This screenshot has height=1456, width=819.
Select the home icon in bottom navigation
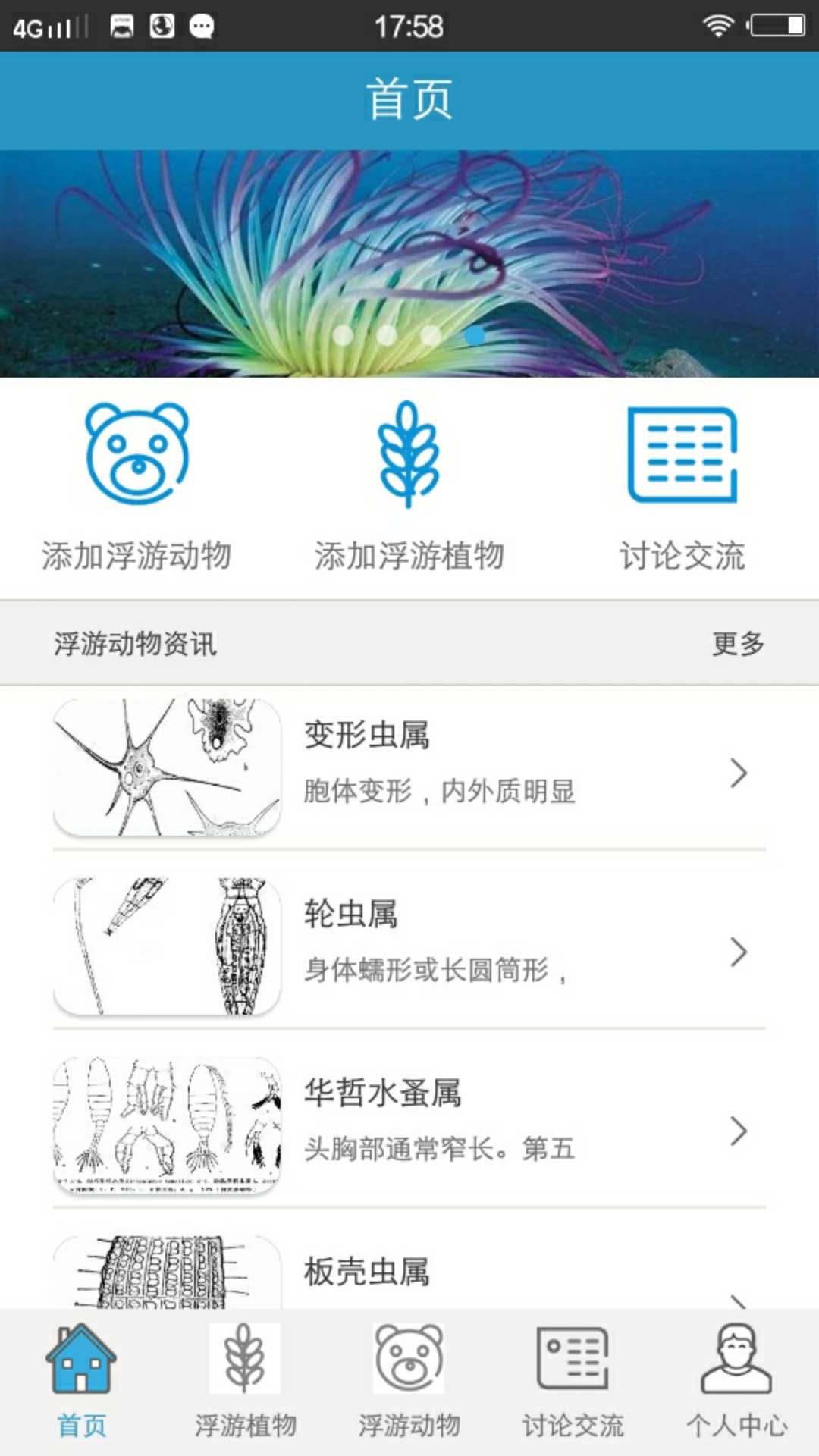tap(81, 1361)
